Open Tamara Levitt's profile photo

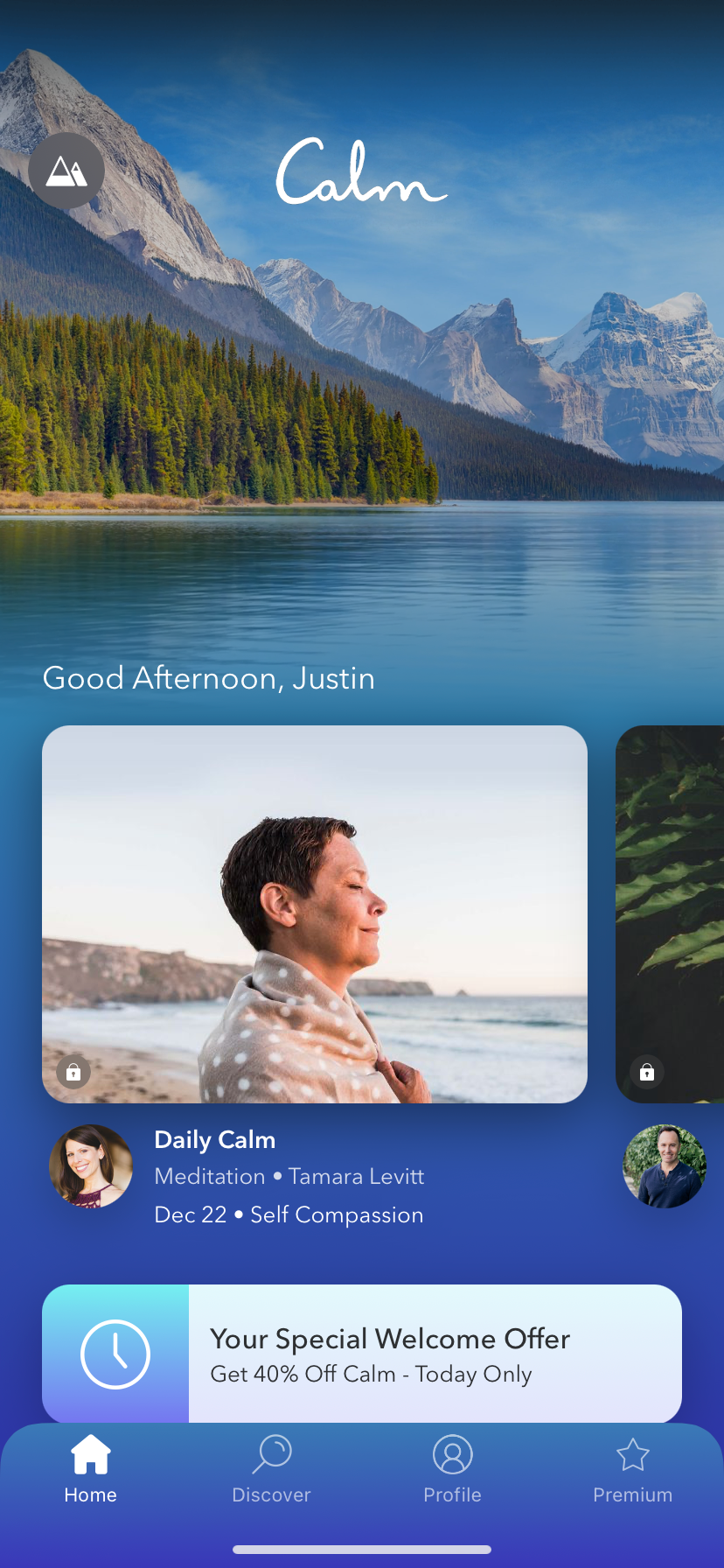(x=91, y=1165)
